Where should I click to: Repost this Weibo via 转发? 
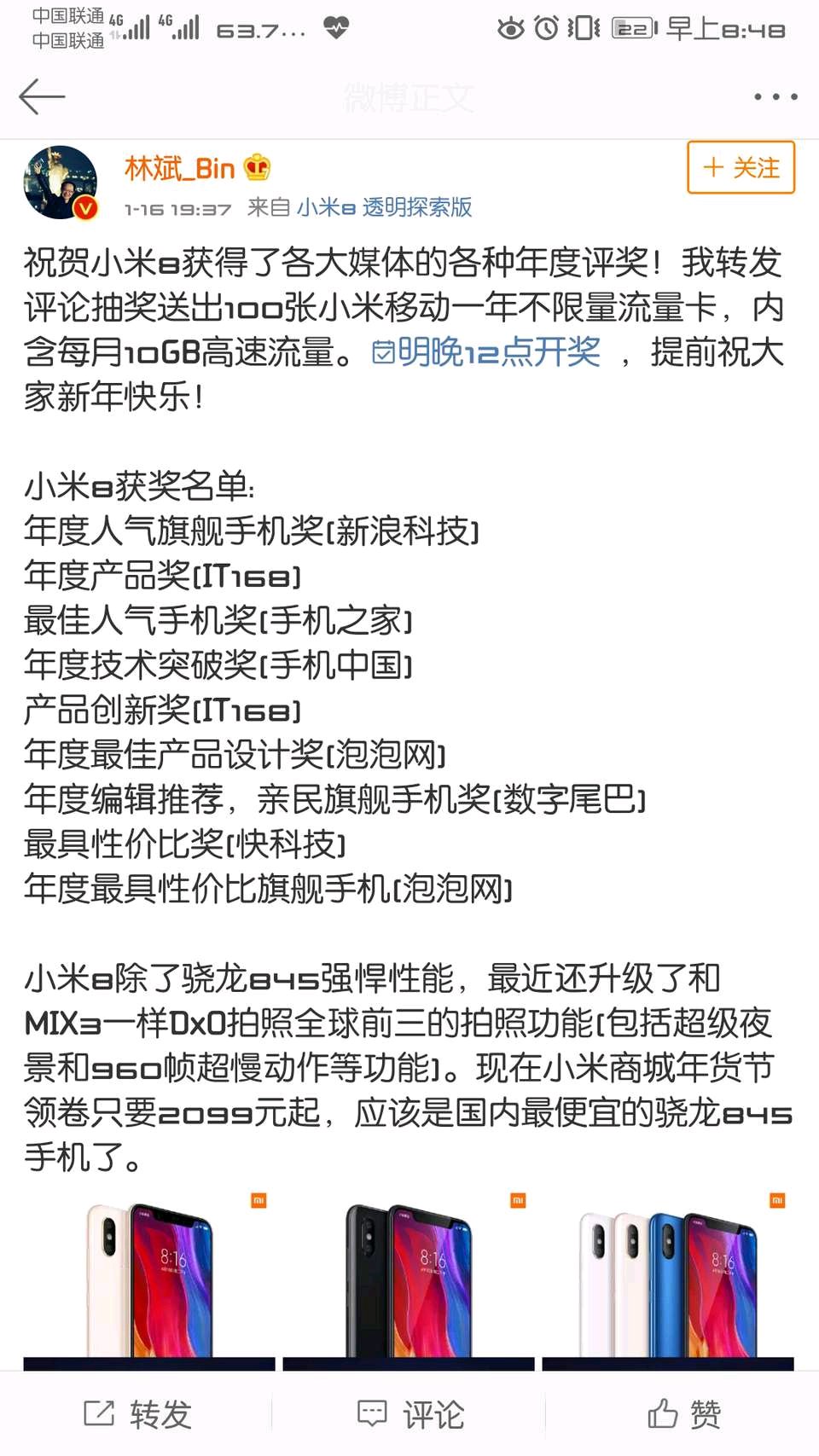pos(136,1413)
